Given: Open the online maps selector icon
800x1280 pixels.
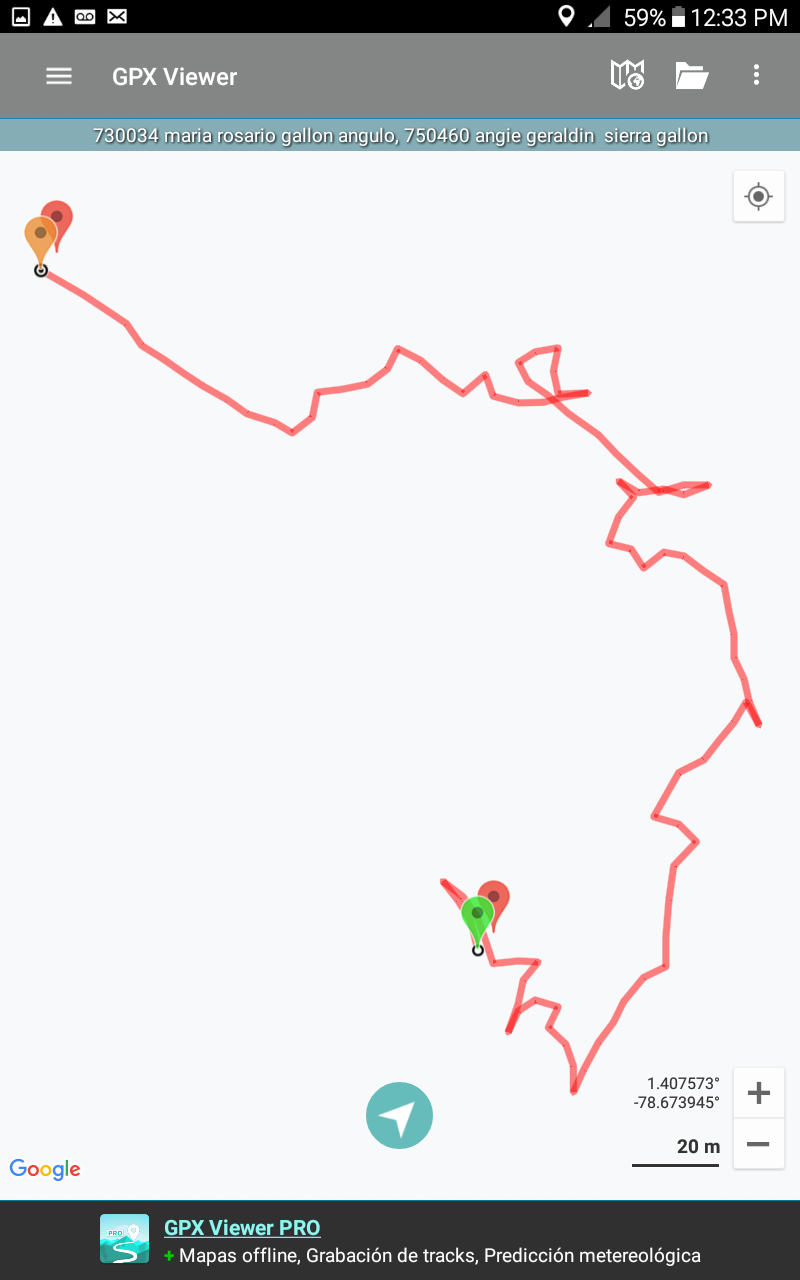Looking at the screenshot, I should pos(627,75).
